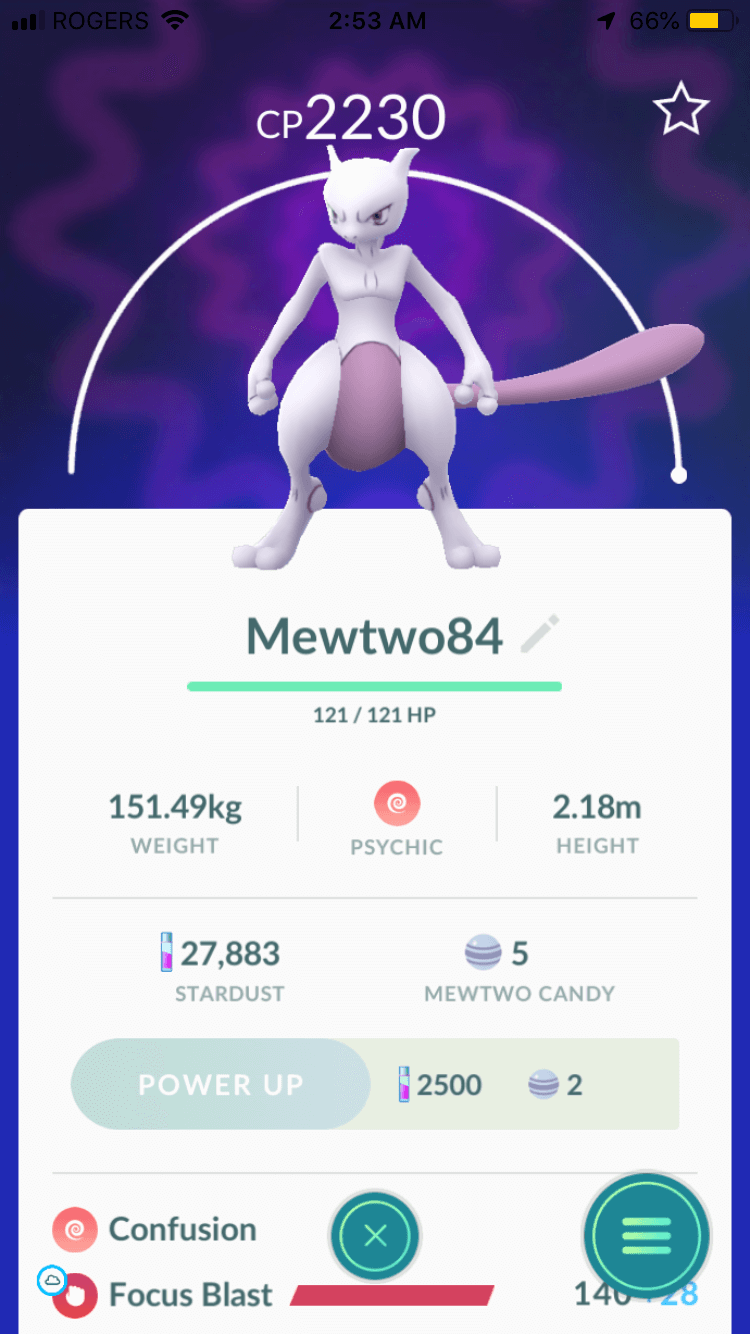This screenshot has width=750, height=1334.
Task: Mark Mewtwo84 as favorite with the star
Action: (x=681, y=109)
